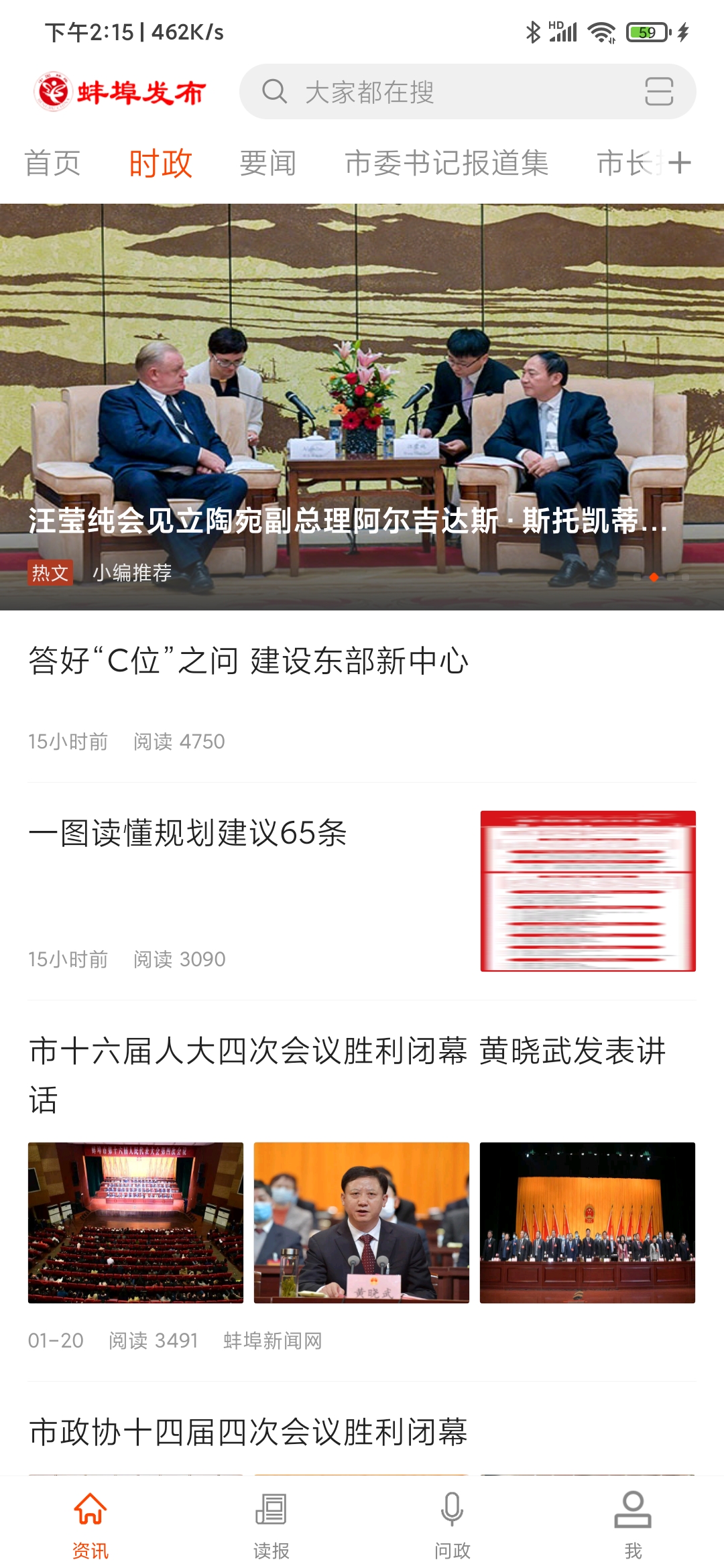The height and width of the screenshot is (1568, 724).
Task: Switch to the 读报 bottom tab
Action: pos(271,1521)
